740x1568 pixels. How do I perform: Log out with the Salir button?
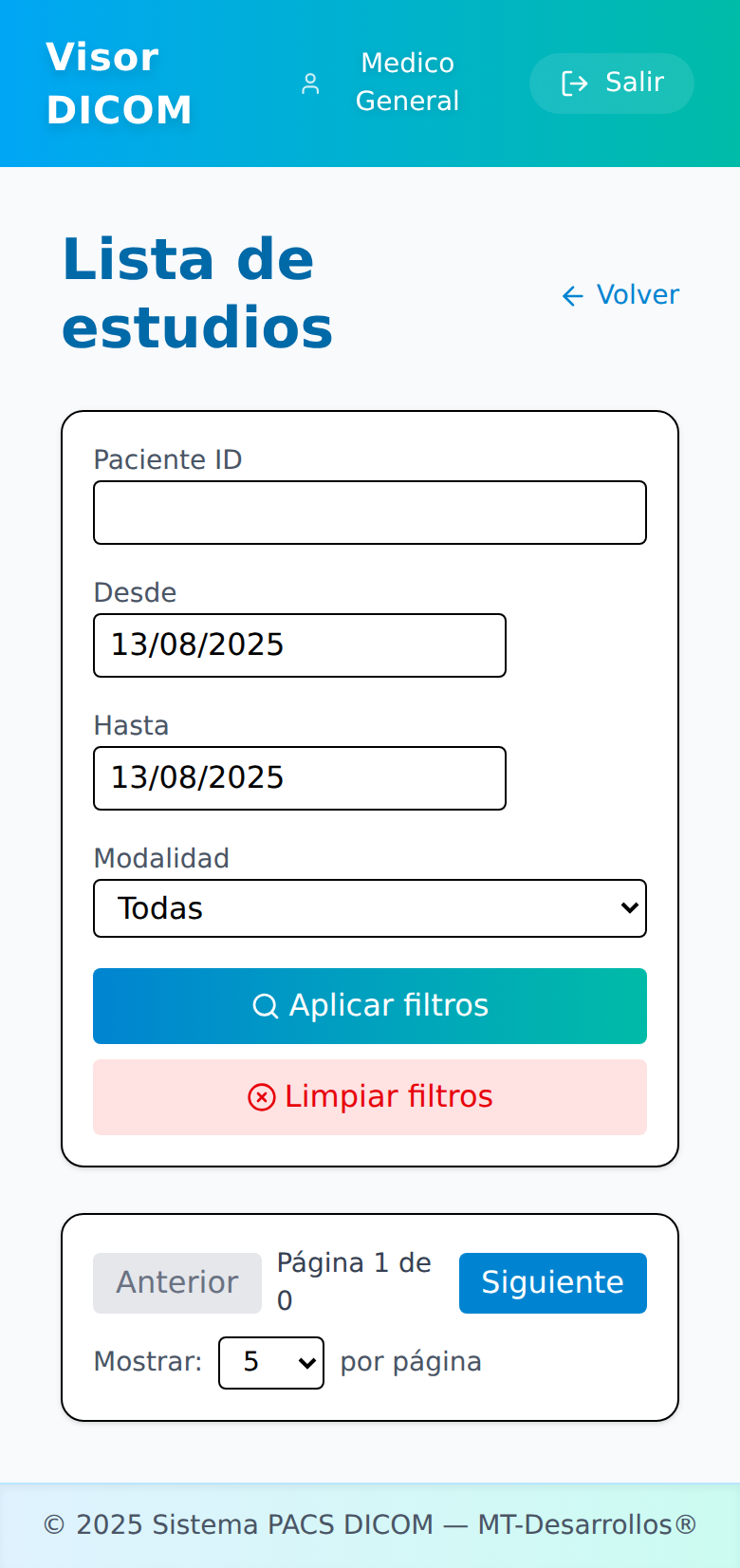coord(612,84)
